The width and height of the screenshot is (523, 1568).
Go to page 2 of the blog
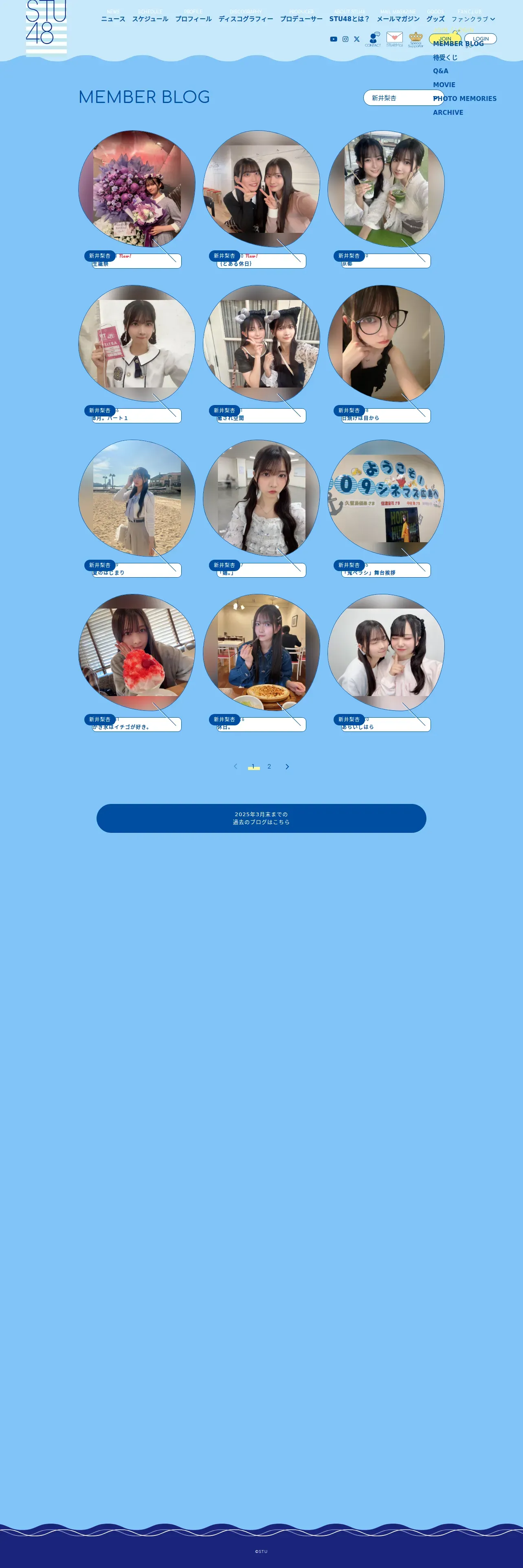point(269,766)
